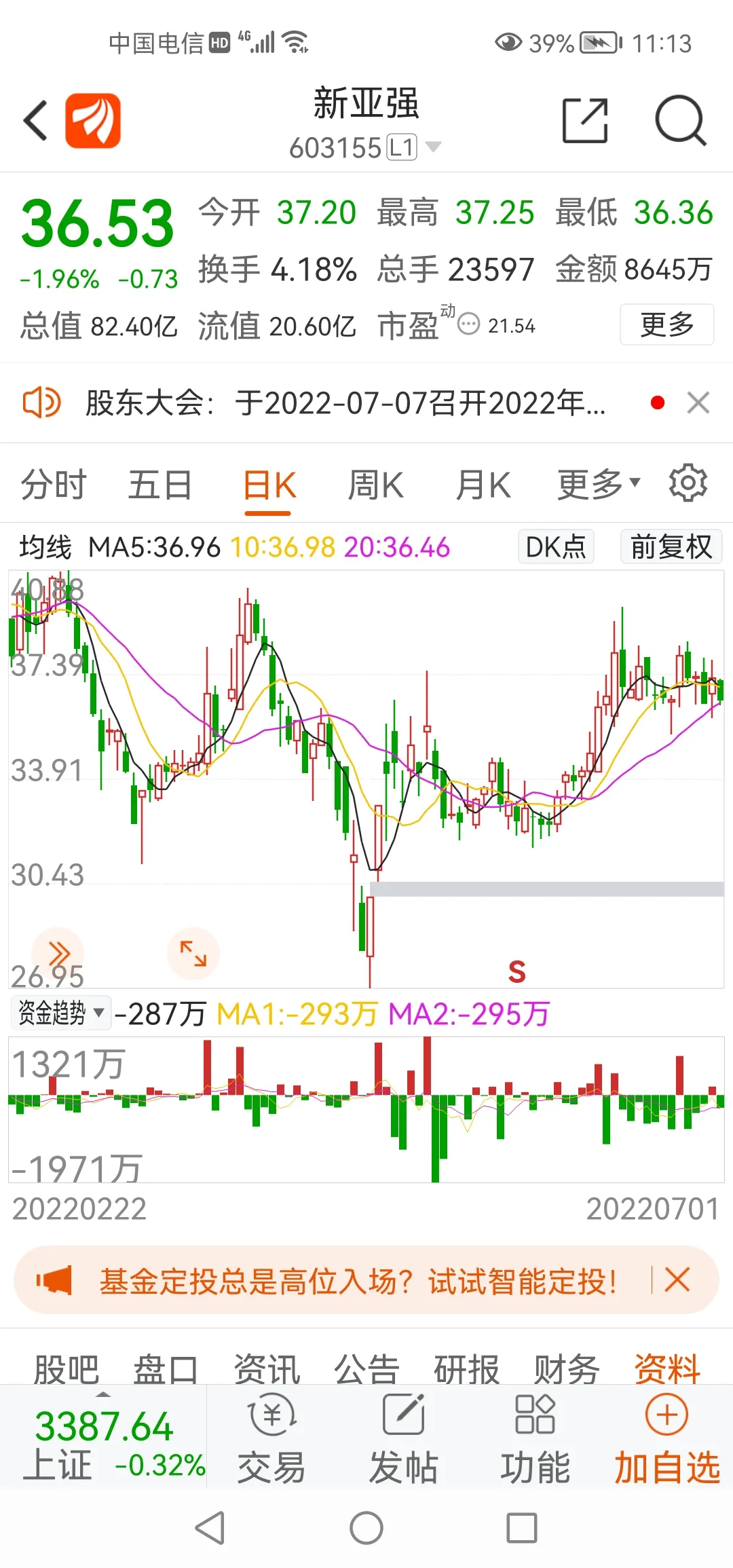733x1568 pixels.
Task: Open 更多 quote details
Action: 666,325
